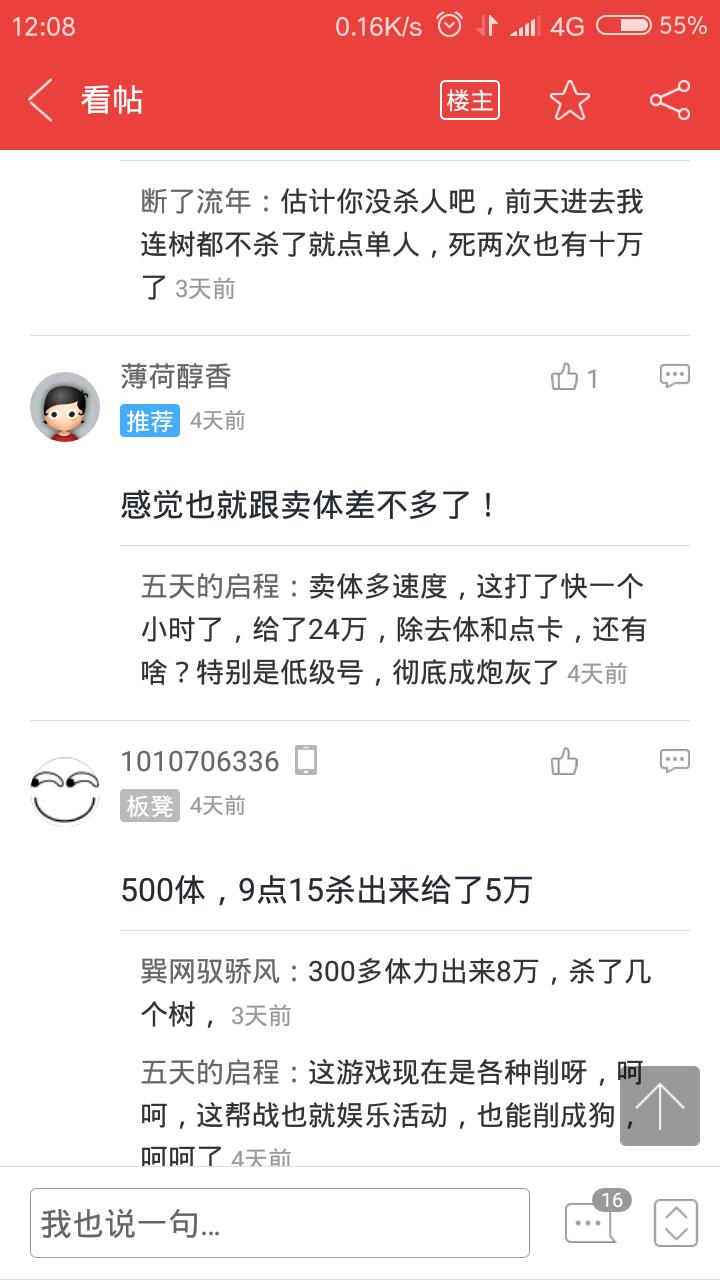The width and height of the screenshot is (720, 1280).
Task: Go back using the top arrow
Action: [40, 101]
